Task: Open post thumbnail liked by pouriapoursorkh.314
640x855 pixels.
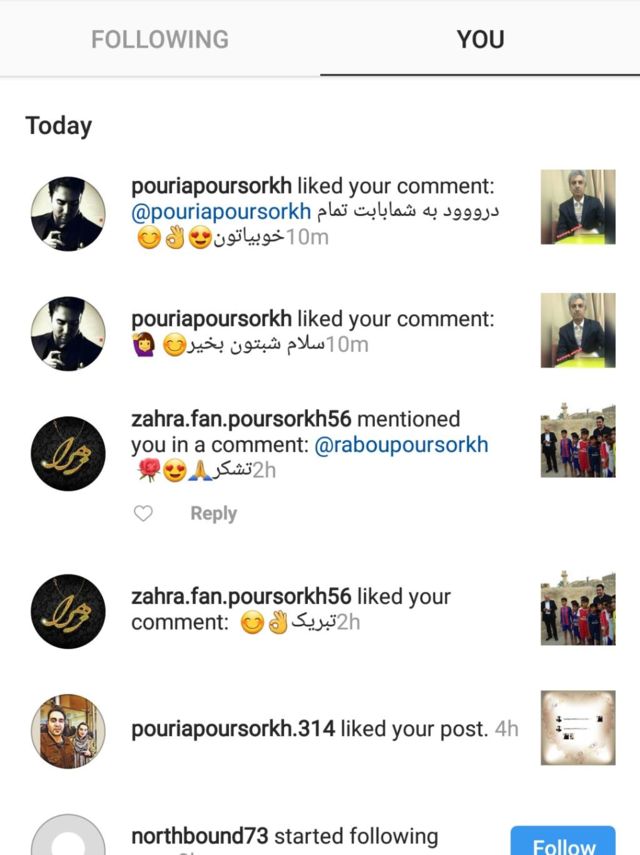Action: tap(578, 728)
